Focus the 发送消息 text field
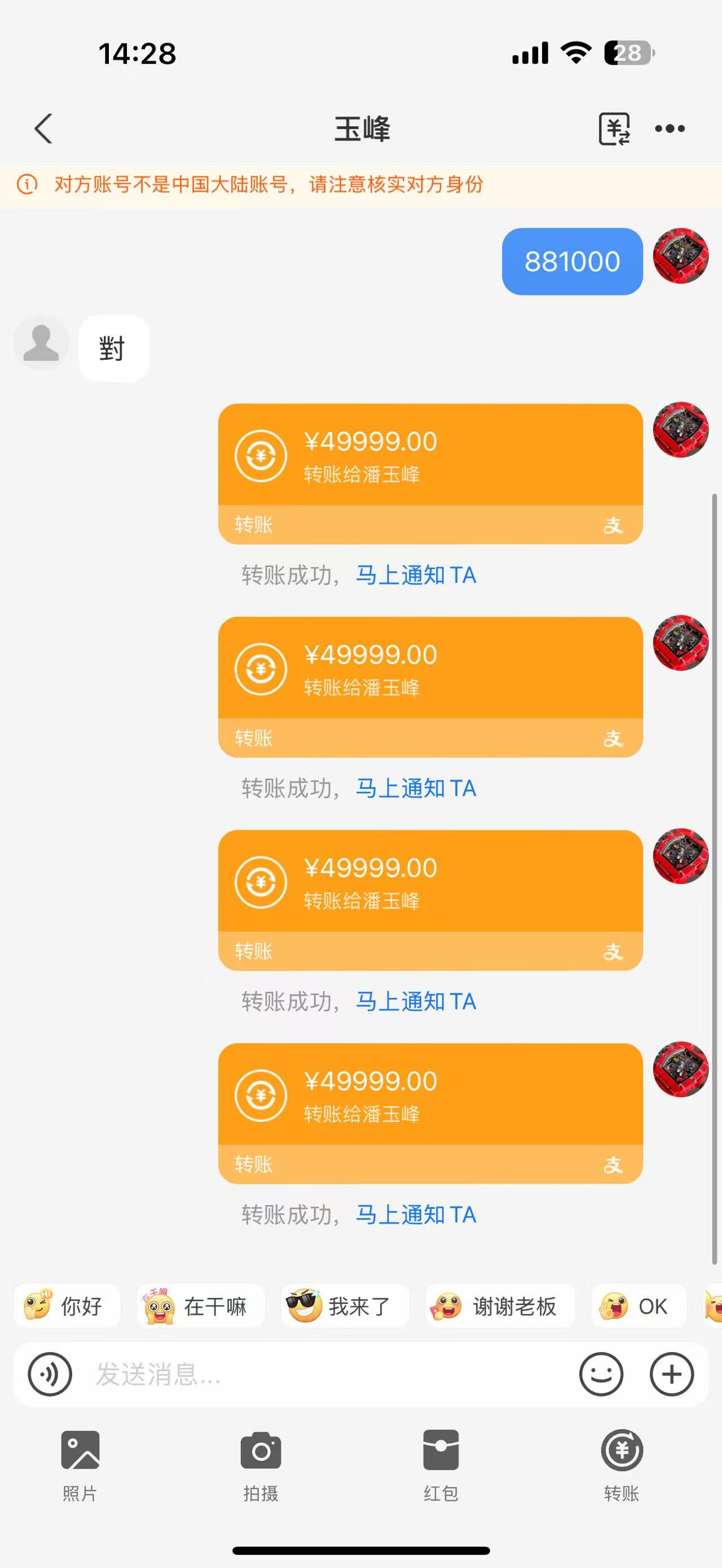 click(x=329, y=1374)
